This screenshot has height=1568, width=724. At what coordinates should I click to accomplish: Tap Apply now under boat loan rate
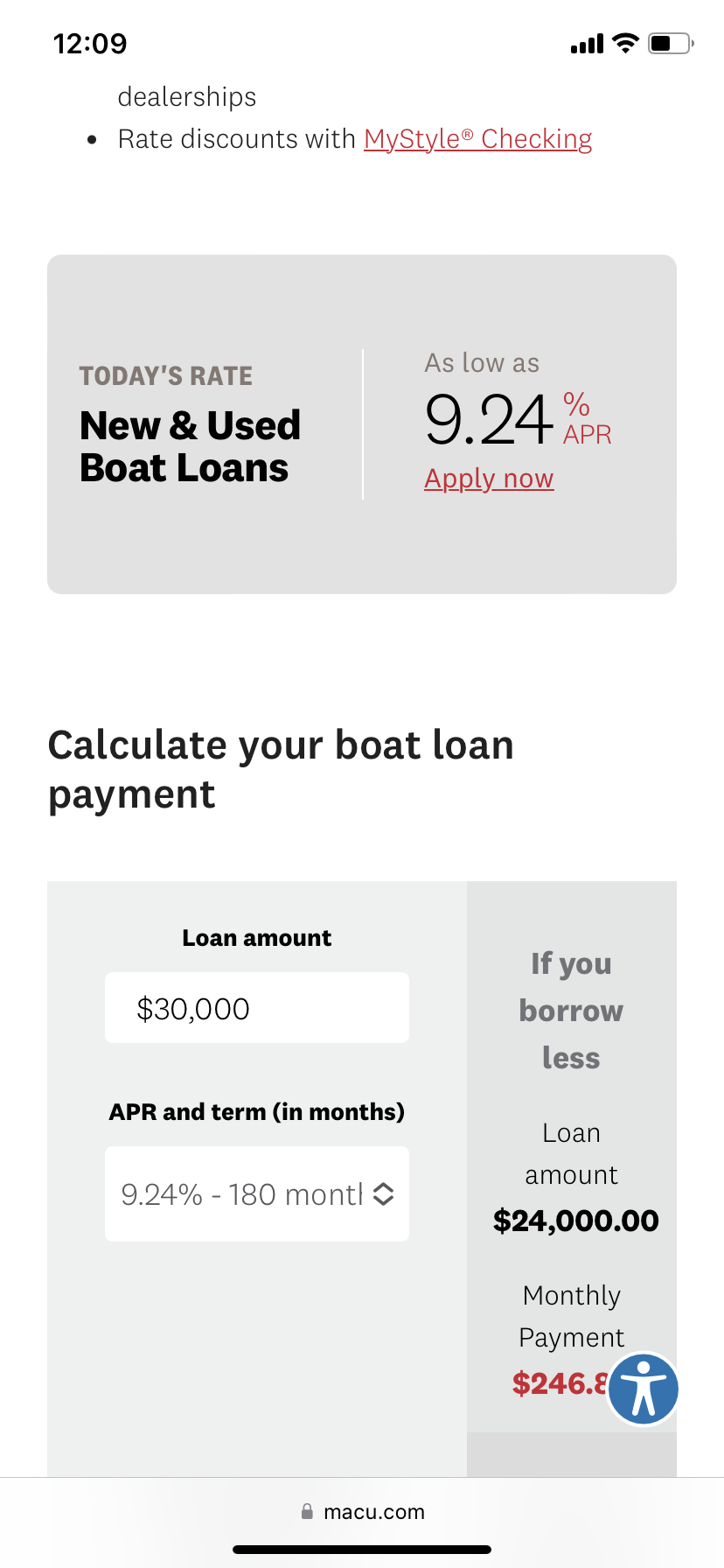489,479
